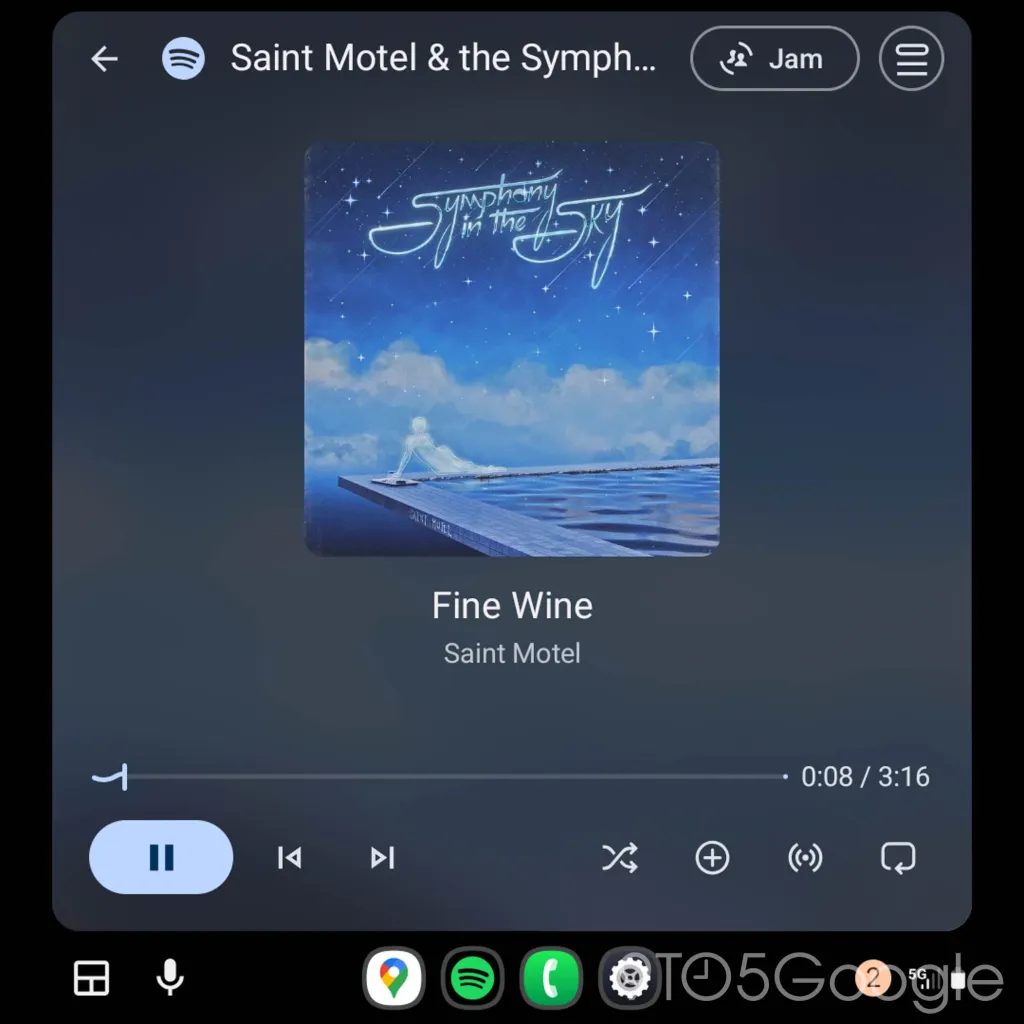Add Fine Wine to your library
This screenshot has width=1024, height=1024.
click(x=712, y=858)
